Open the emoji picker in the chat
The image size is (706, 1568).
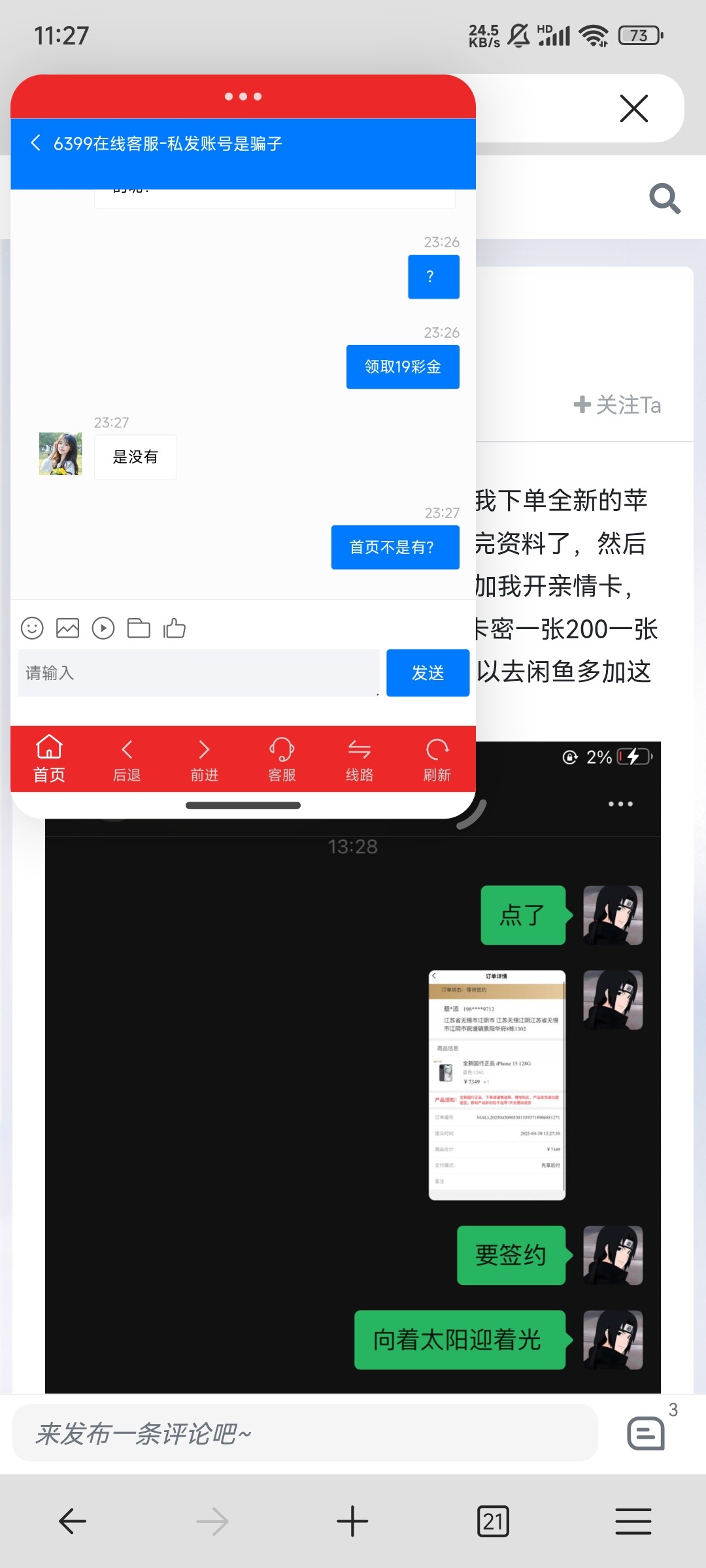click(x=32, y=629)
